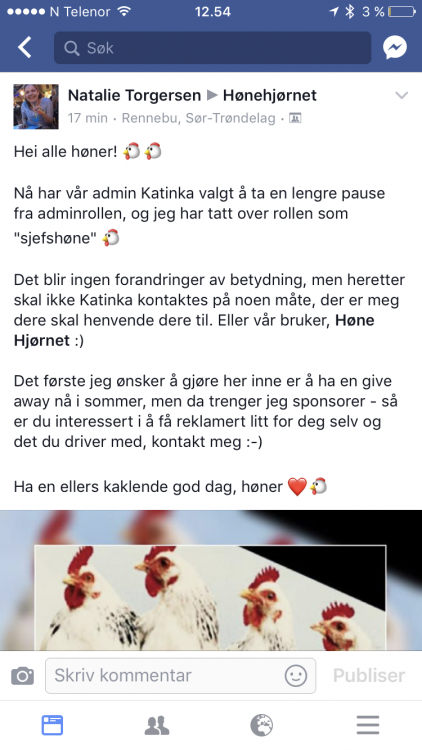
Task: Switch to the friend requests tab
Action: pos(157,725)
